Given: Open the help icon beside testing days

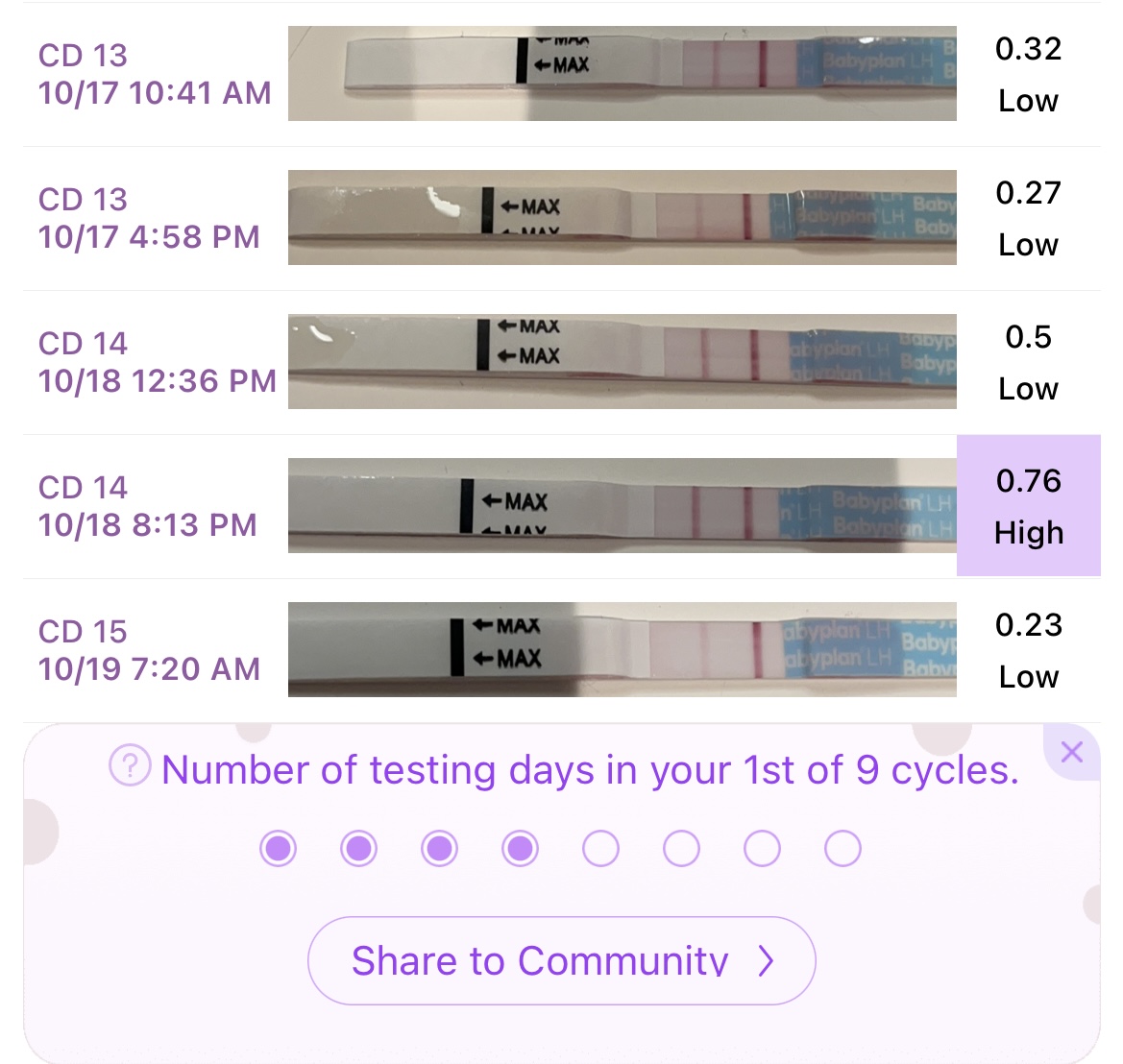Looking at the screenshot, I should pos(130,766).
